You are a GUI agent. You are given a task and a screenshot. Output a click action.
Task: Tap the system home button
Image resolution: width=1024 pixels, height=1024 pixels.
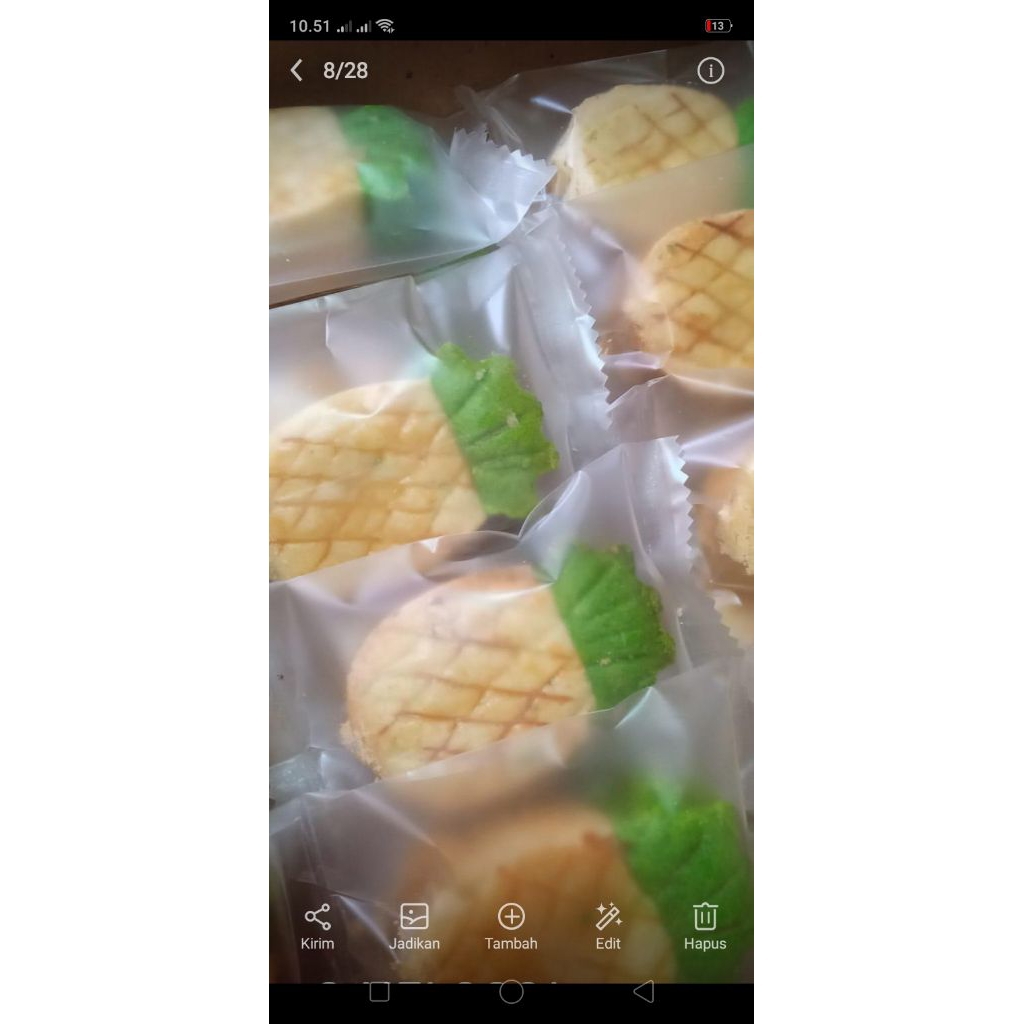(x=511, y=992)
